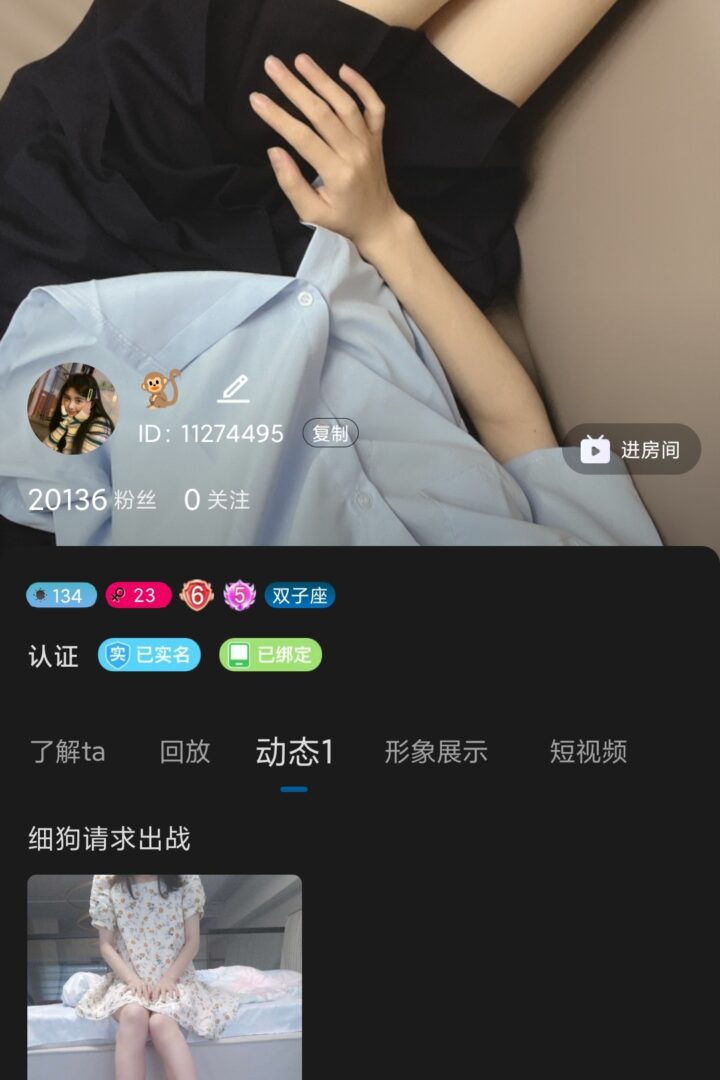
Task: Open the photo in 细狗请求出战 post
Action: [164, 976]
